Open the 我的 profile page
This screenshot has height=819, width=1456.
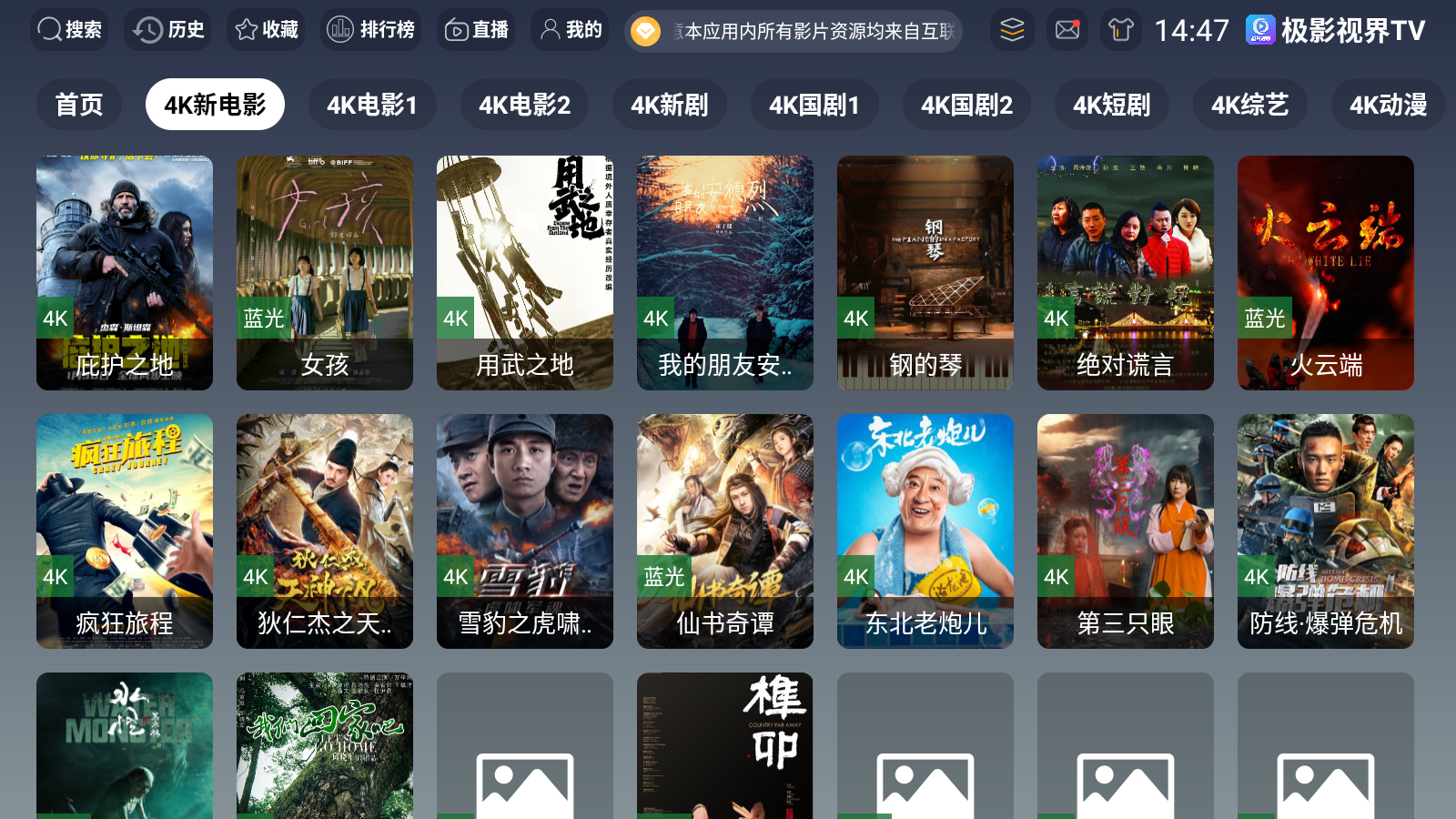(571, 30)
